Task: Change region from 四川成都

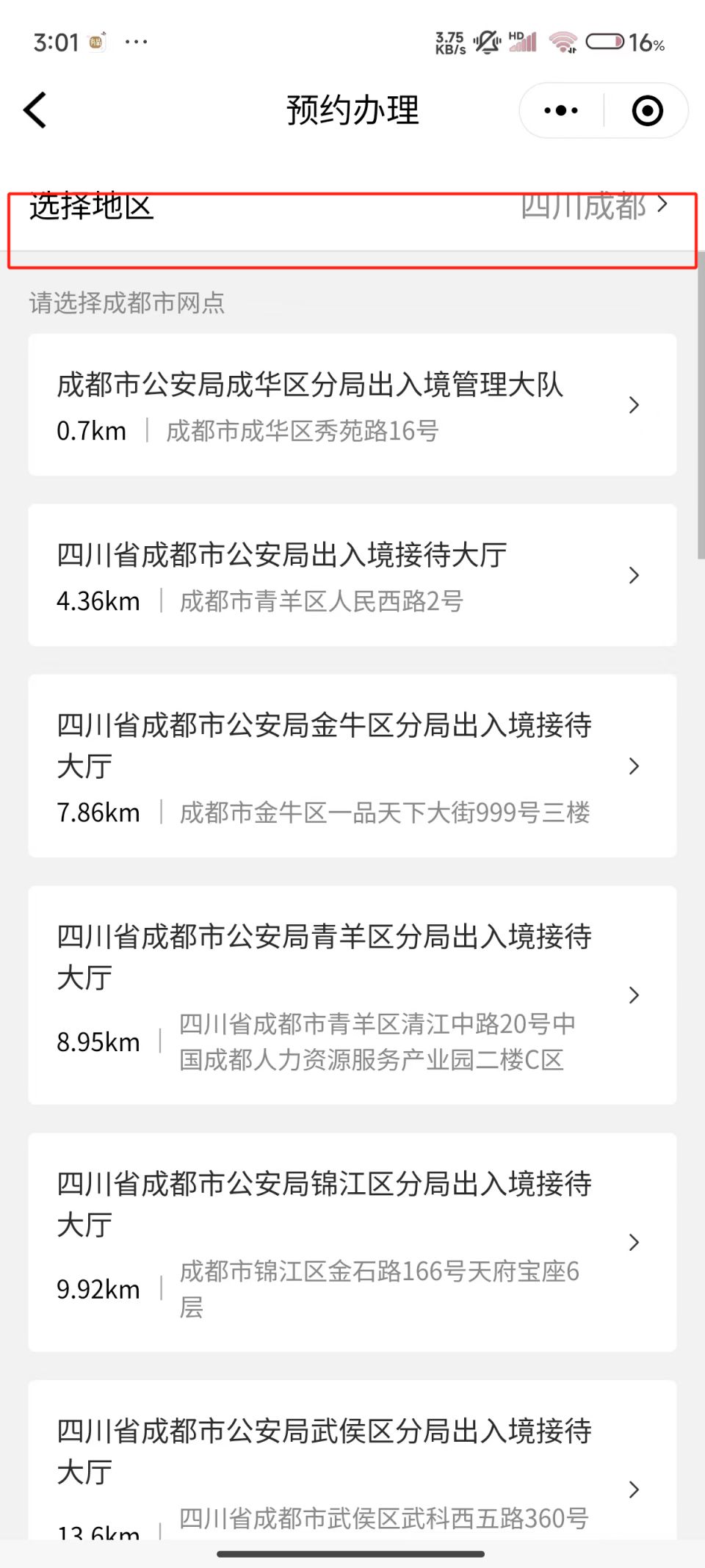Action: 593,206
